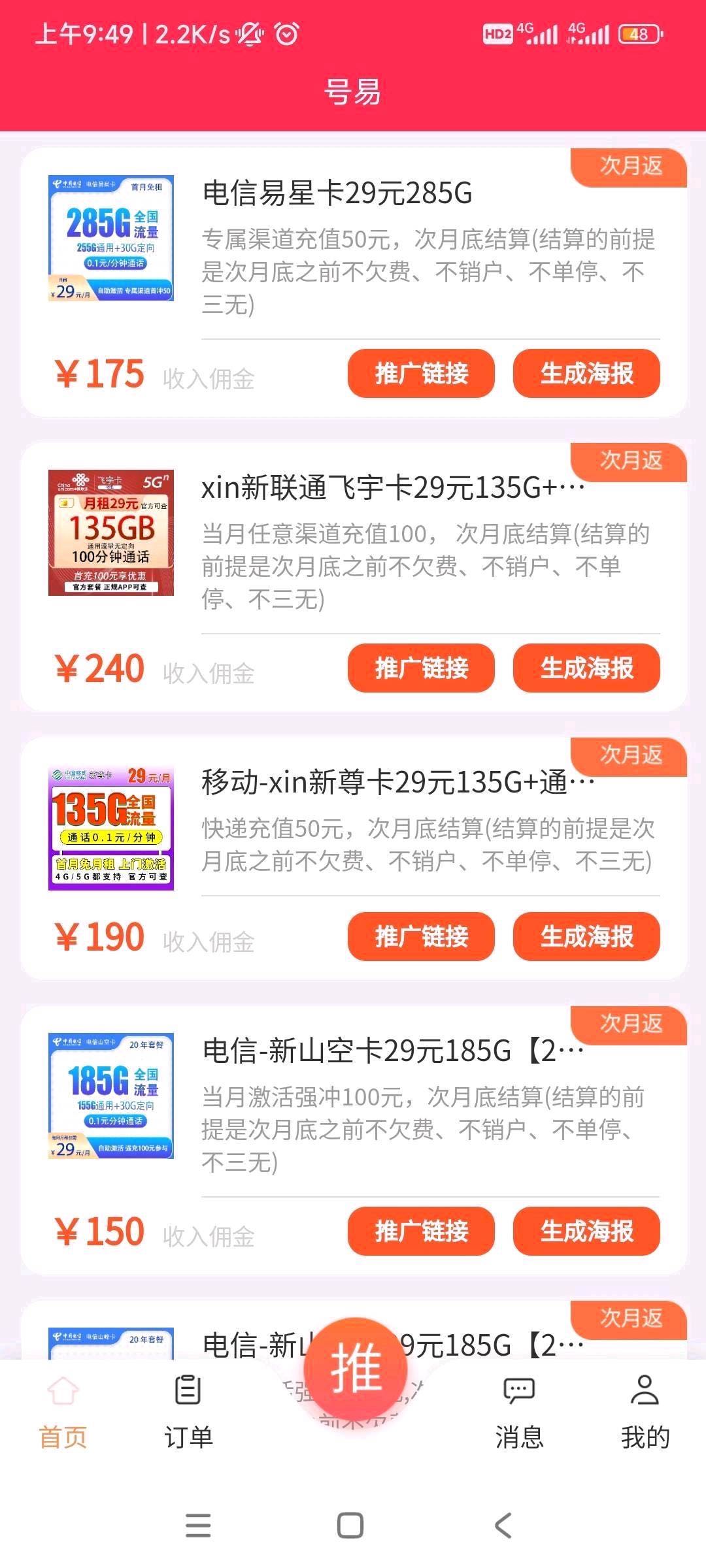Go back with the system back arrow

click(503, 1526)
